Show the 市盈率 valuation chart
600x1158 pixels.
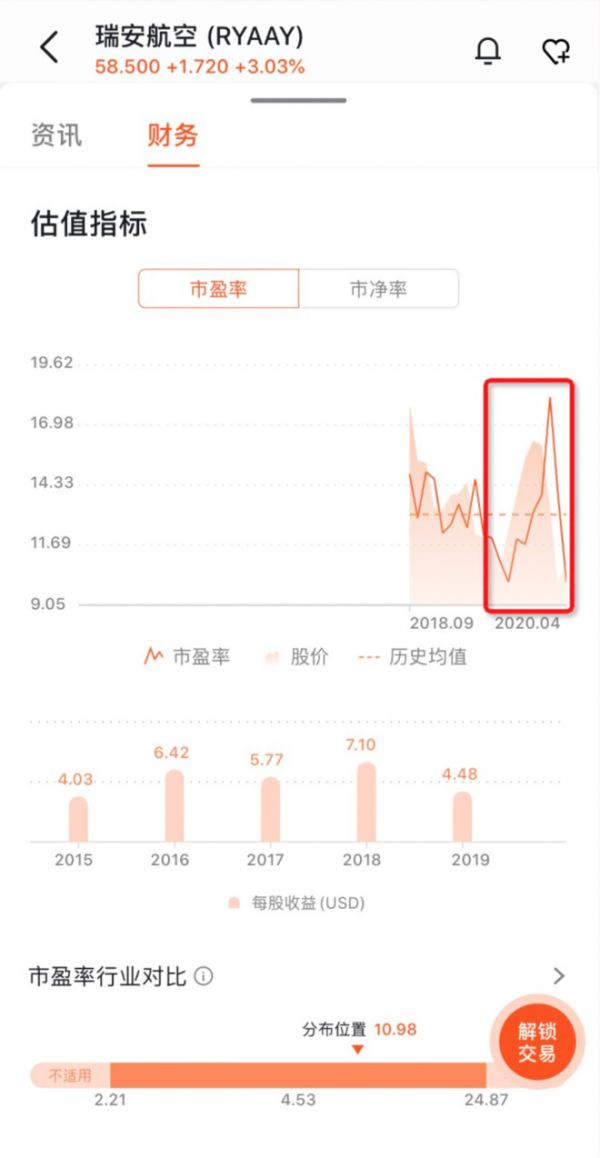point(218,289)
